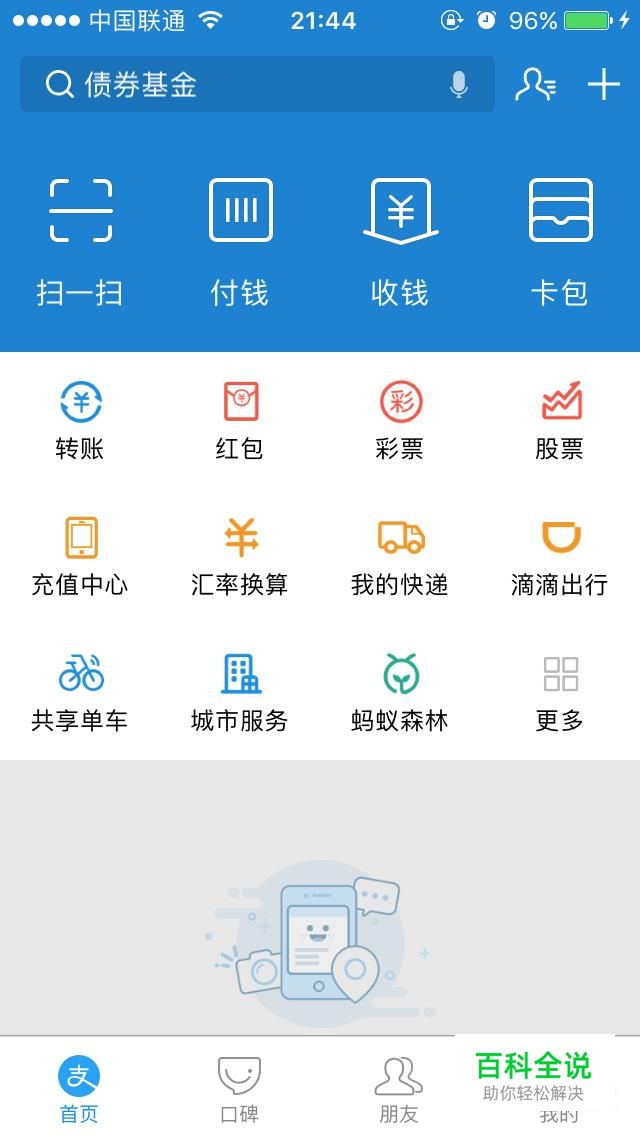Open 汇率换算 currency converter
The height and width of the screenshot is (1136, 640).
coord(240,556)
